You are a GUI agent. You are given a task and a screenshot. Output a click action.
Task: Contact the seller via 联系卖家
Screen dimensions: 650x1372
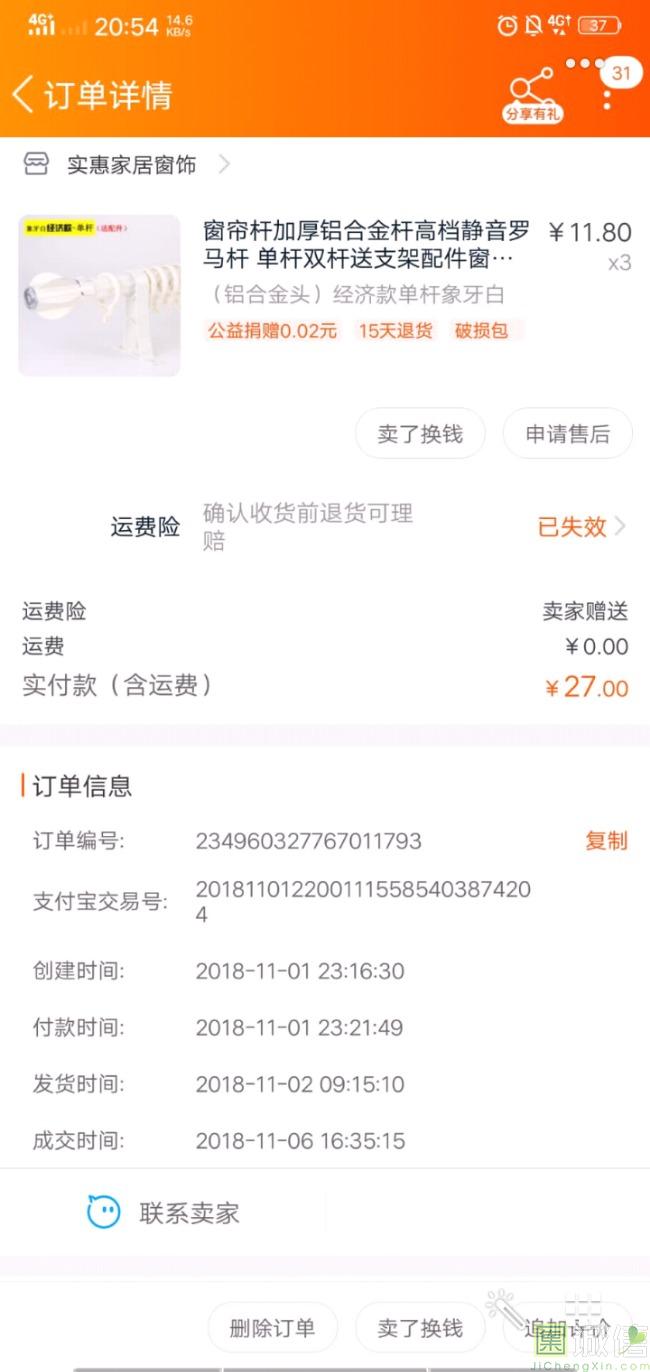(163, 1214)
